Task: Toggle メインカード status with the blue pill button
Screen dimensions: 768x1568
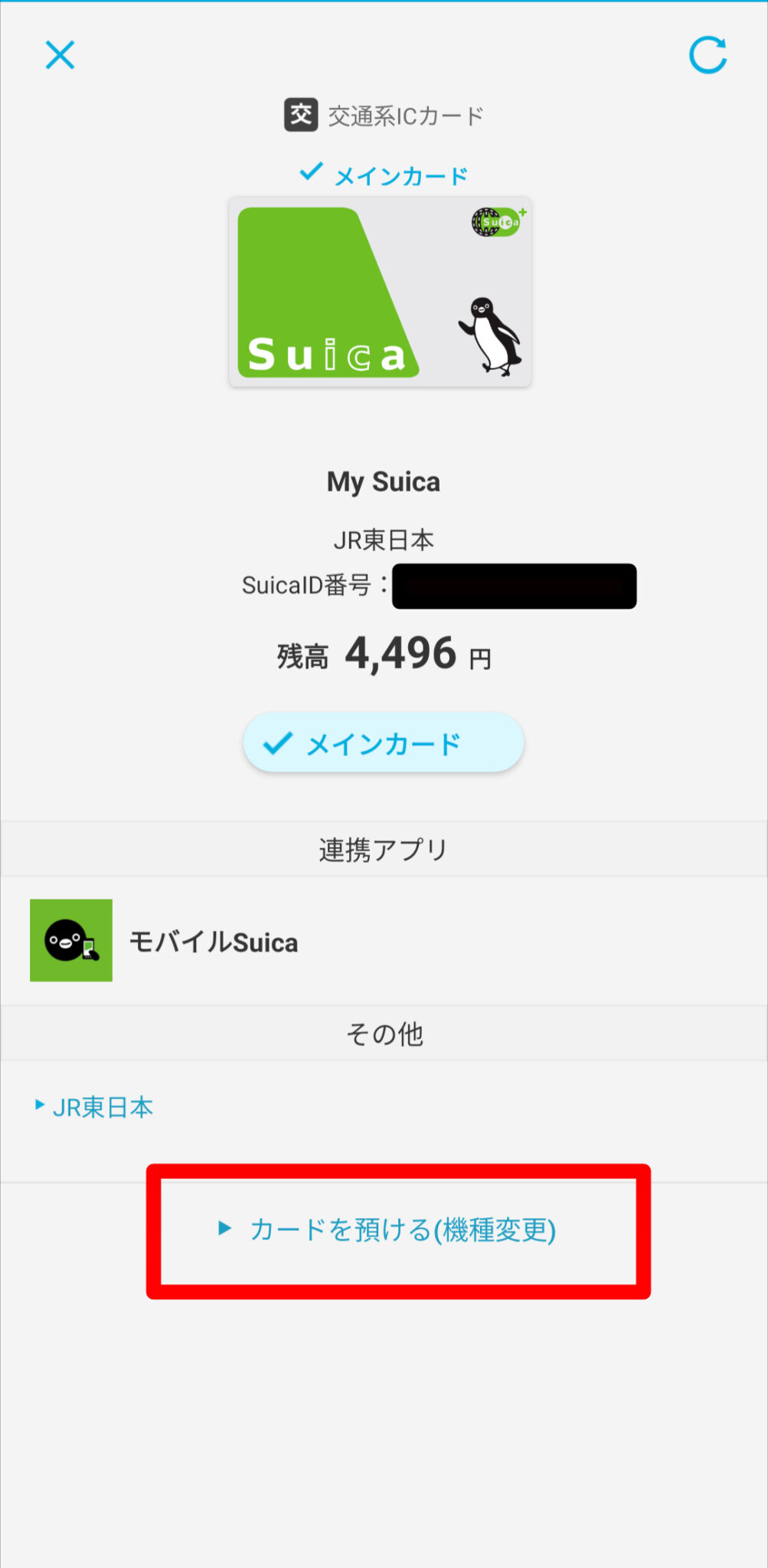Action: click(383, 741)
